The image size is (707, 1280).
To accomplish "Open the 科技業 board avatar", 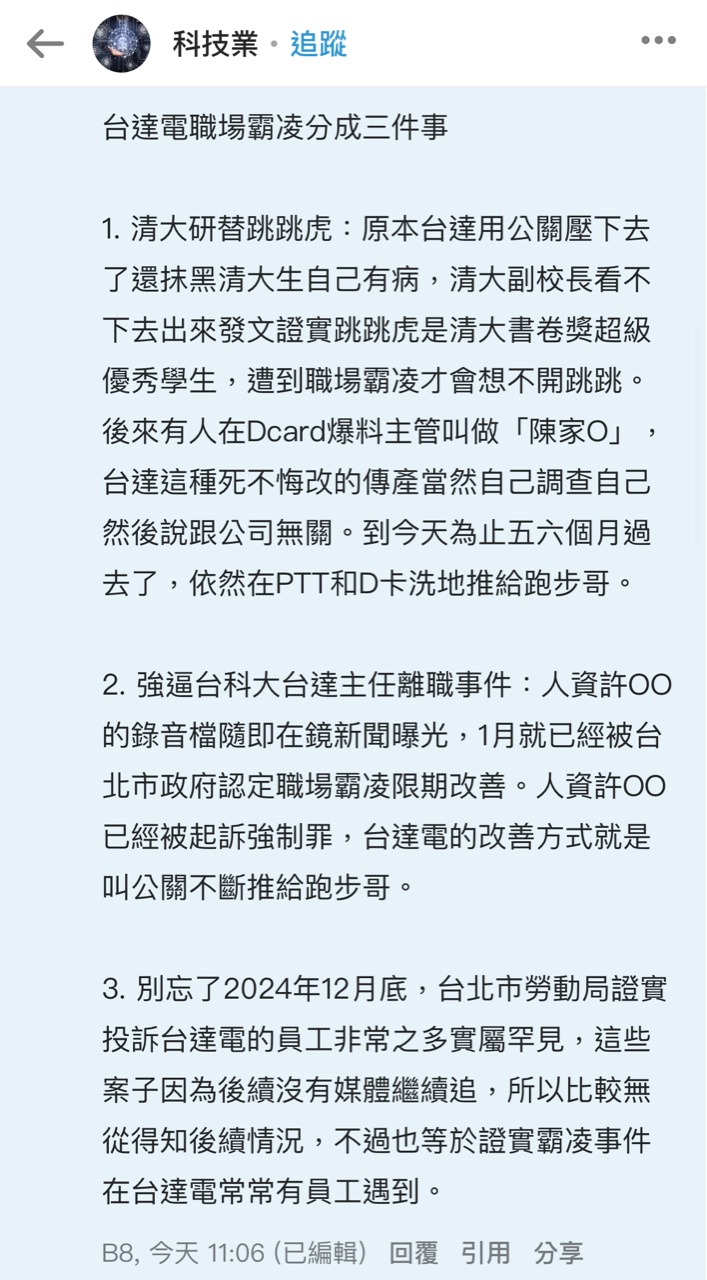I will [121, 43].
